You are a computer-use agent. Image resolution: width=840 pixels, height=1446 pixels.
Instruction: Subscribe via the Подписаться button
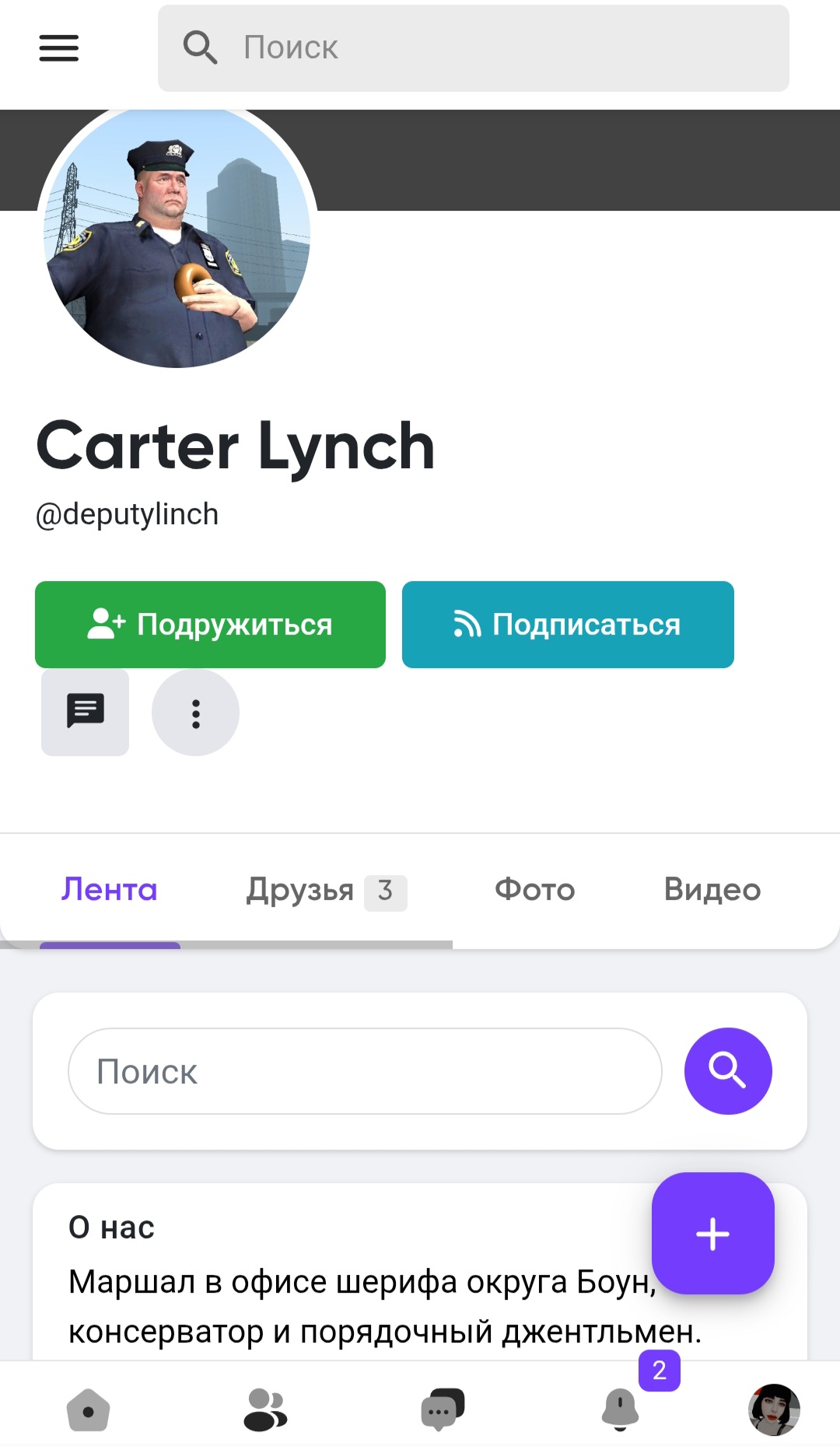(568, 625)
